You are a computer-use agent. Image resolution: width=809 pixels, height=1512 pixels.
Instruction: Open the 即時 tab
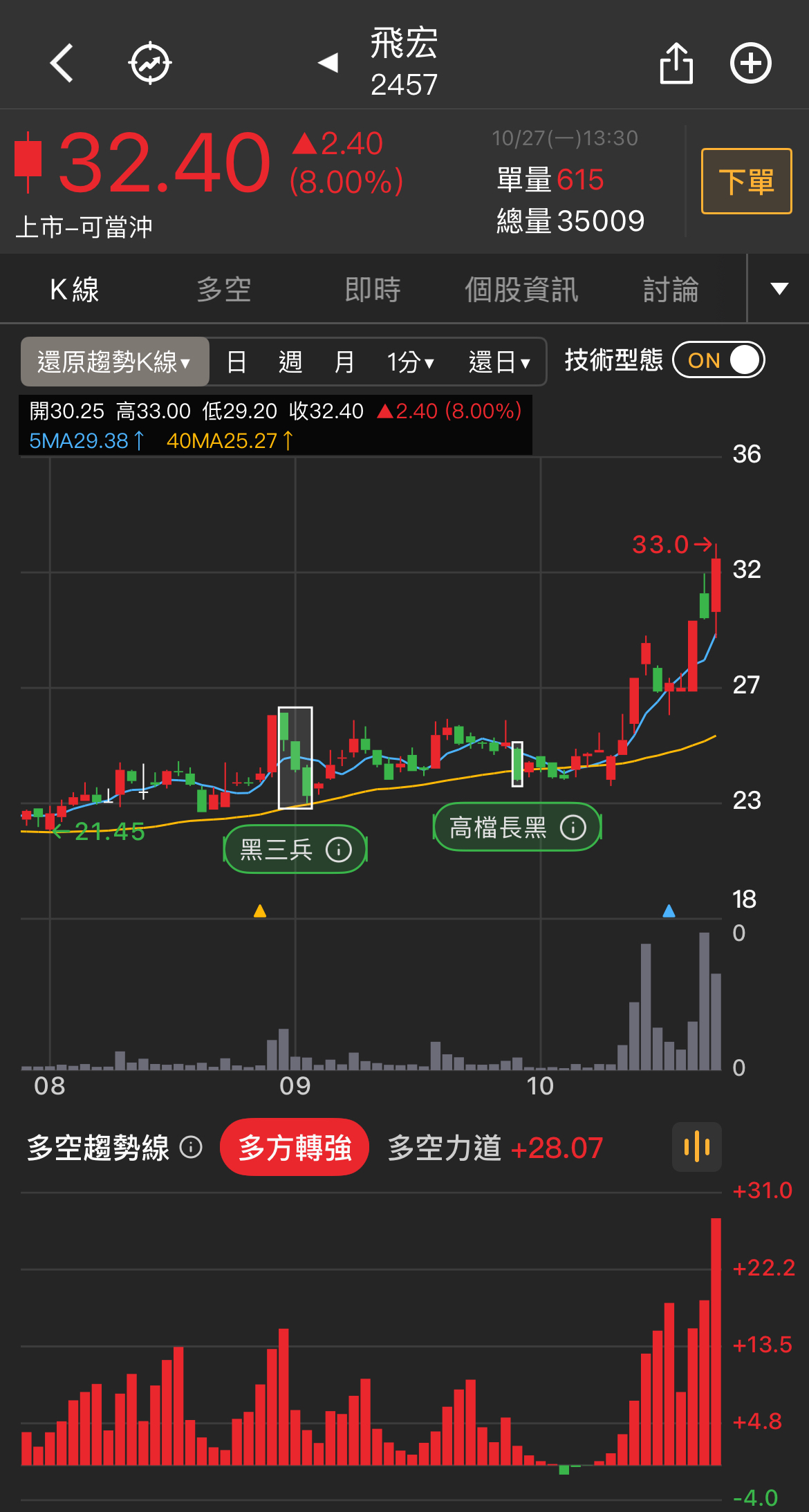pos(373,290)
